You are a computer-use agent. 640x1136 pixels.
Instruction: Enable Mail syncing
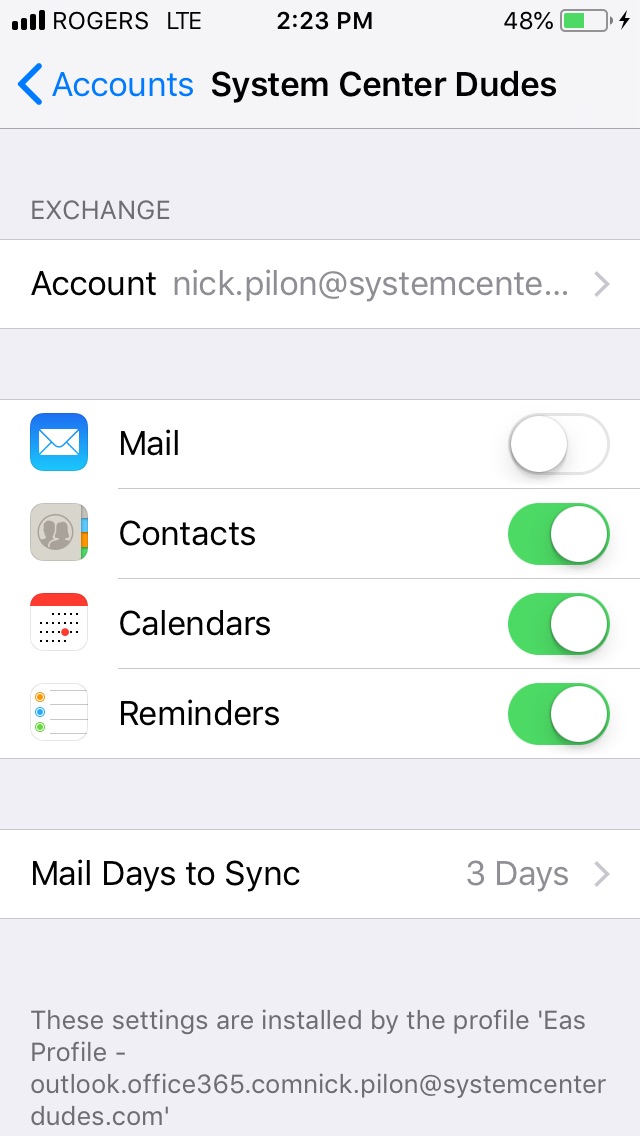(x=558, y=443)
